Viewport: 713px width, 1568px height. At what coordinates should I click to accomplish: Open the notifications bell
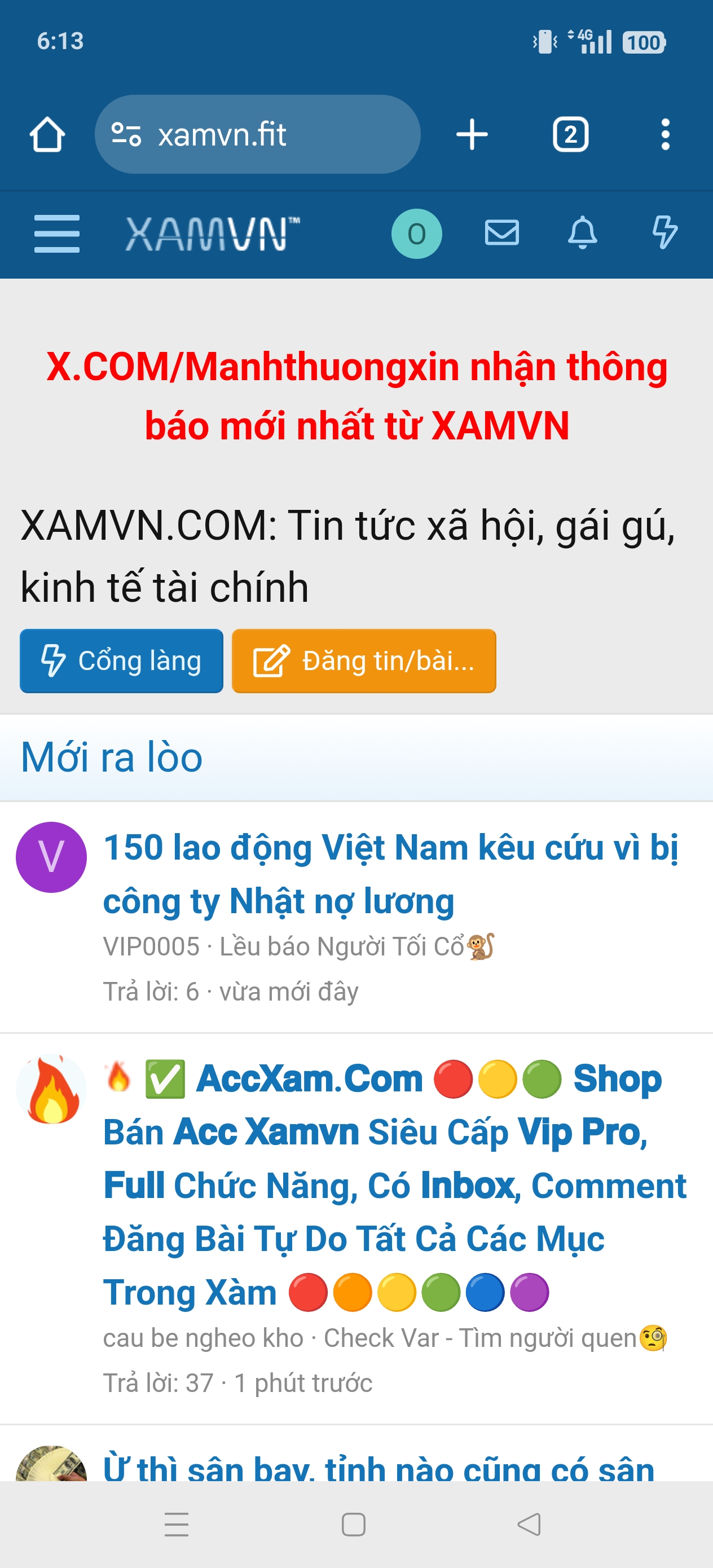(x=583, y=233)
